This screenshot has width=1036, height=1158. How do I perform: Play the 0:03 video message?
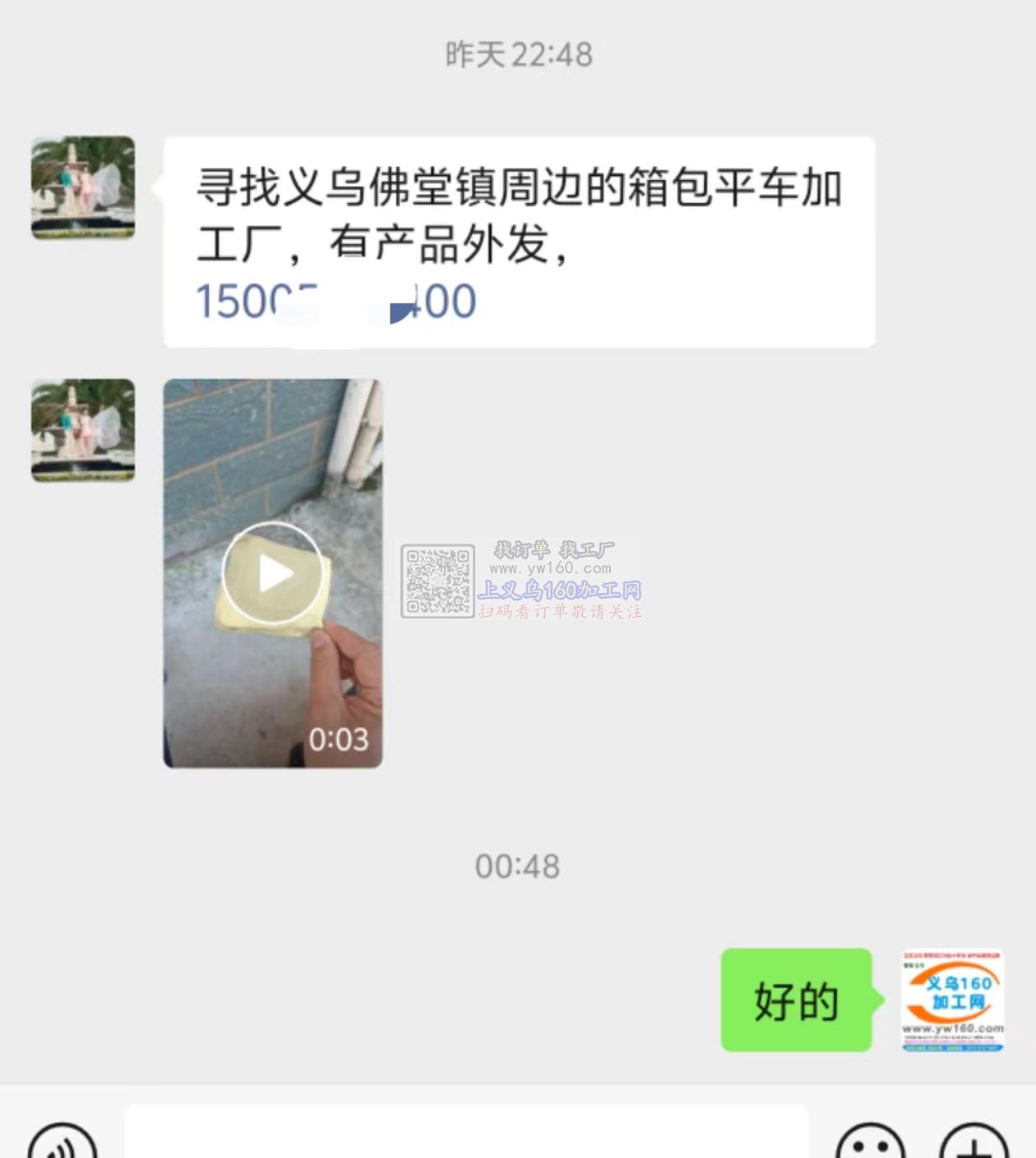point(272,573)
